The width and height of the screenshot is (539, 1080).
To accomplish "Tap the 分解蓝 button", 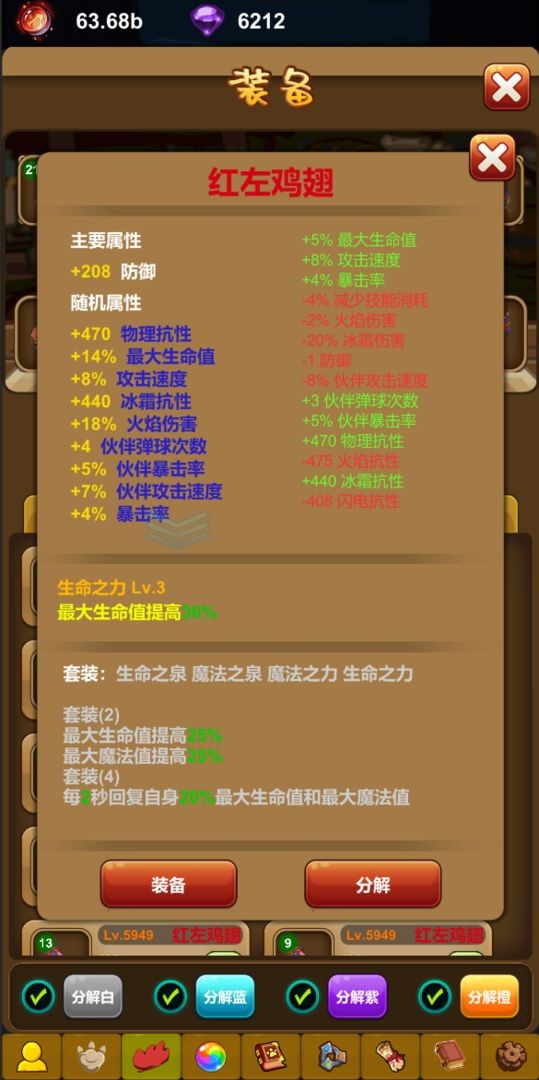I will [x=225, y=996].
